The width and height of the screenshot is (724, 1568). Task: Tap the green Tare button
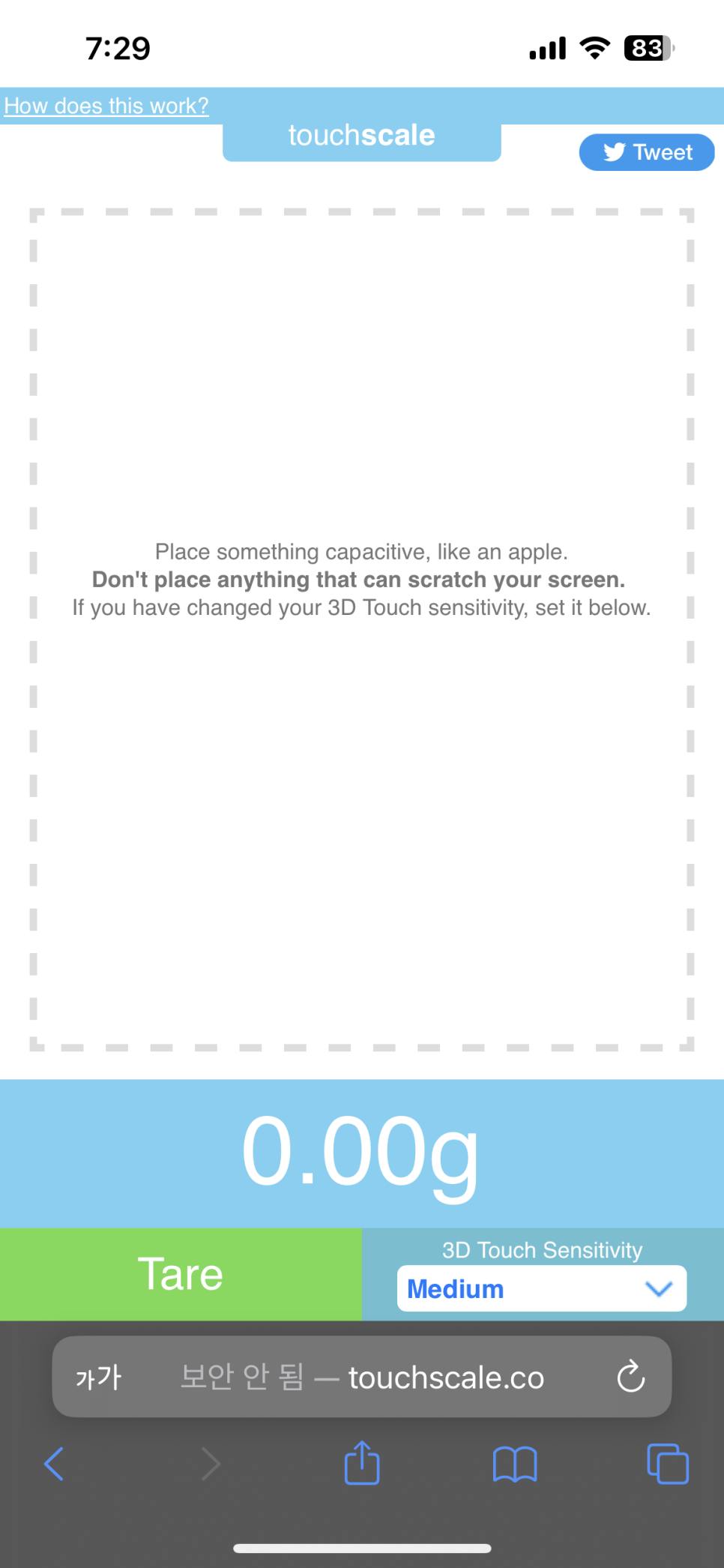(x=181, y=1274)
